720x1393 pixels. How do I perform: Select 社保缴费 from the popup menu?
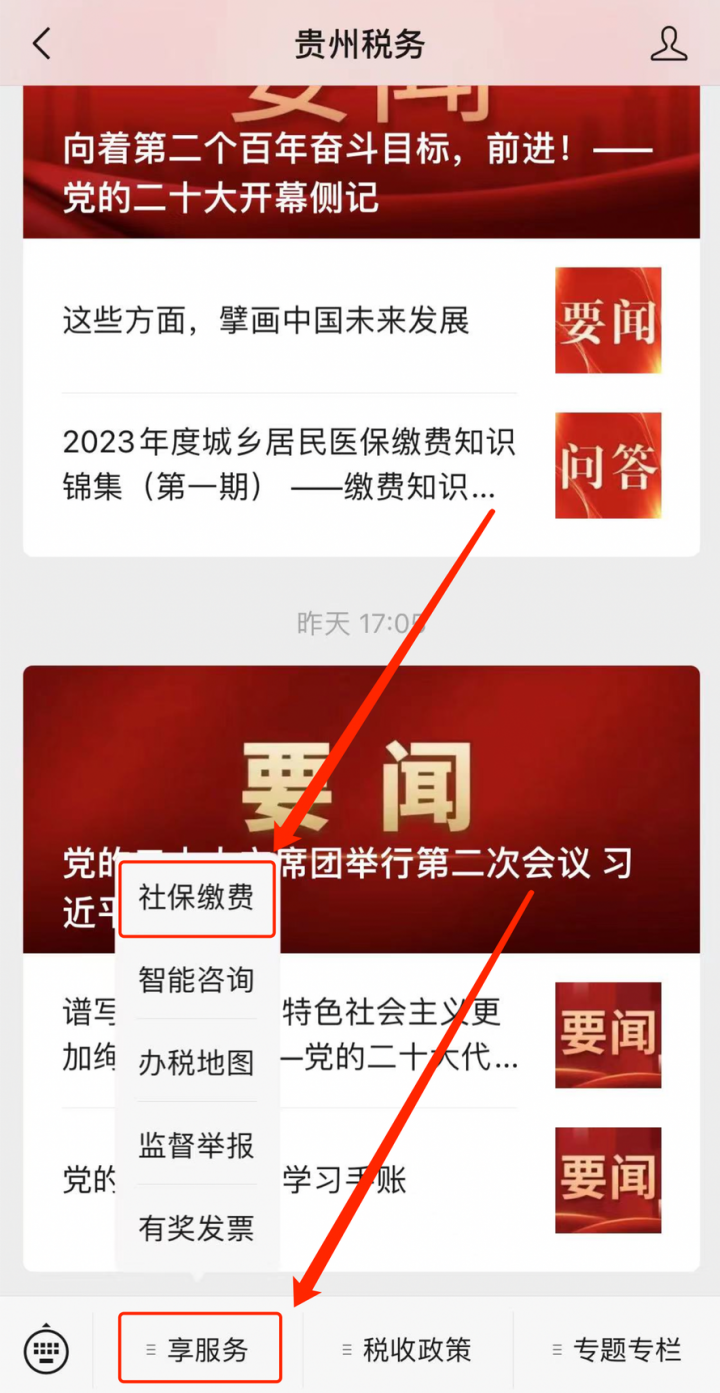pyautogui.click(x=196, y=897)
